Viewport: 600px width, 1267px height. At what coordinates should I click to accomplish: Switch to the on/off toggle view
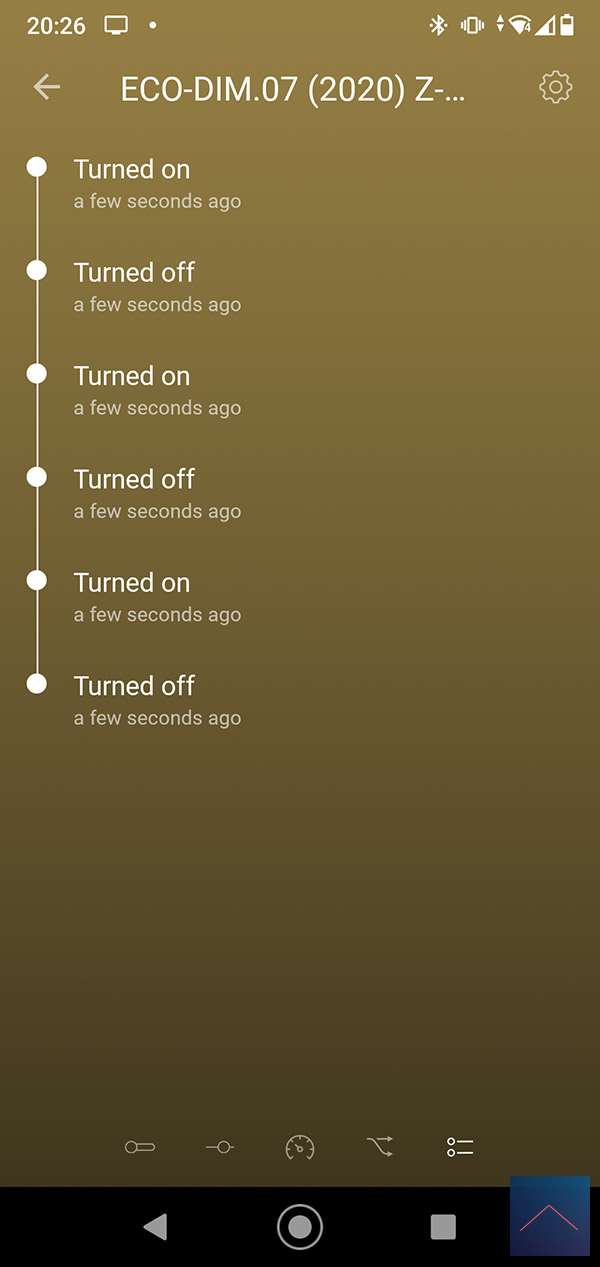pos(140,1147)
